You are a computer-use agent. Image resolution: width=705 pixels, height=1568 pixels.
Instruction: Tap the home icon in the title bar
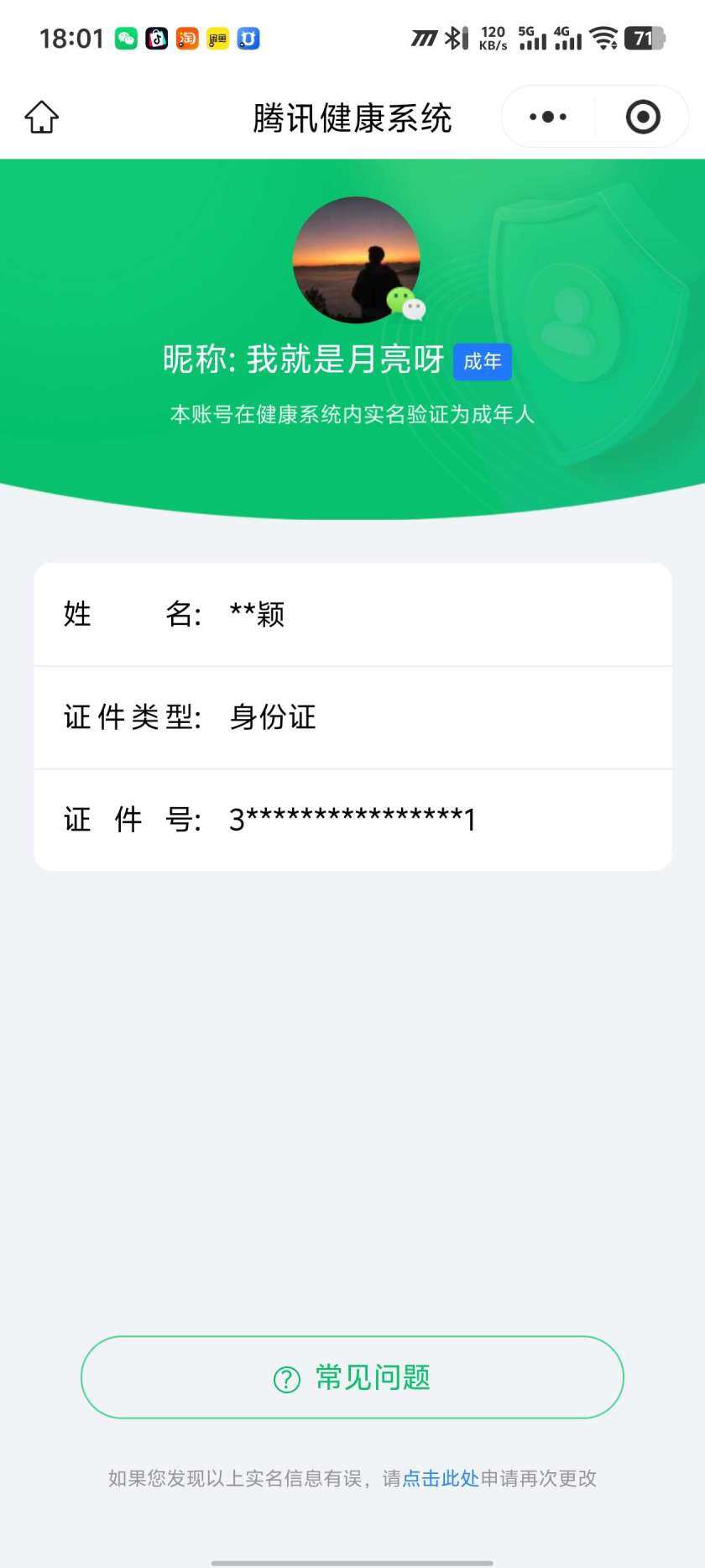tap(40, 117)
